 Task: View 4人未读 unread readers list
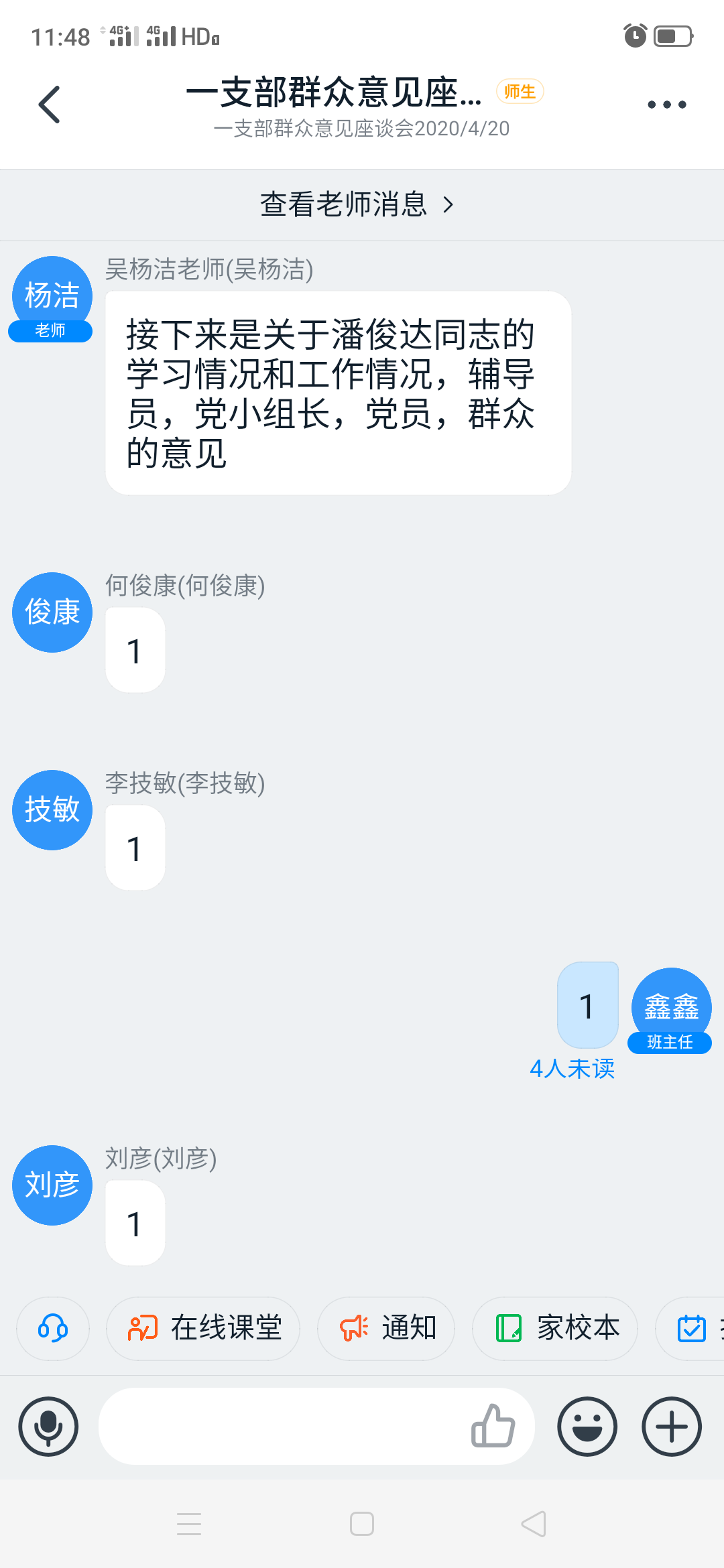pos(572,1068)
